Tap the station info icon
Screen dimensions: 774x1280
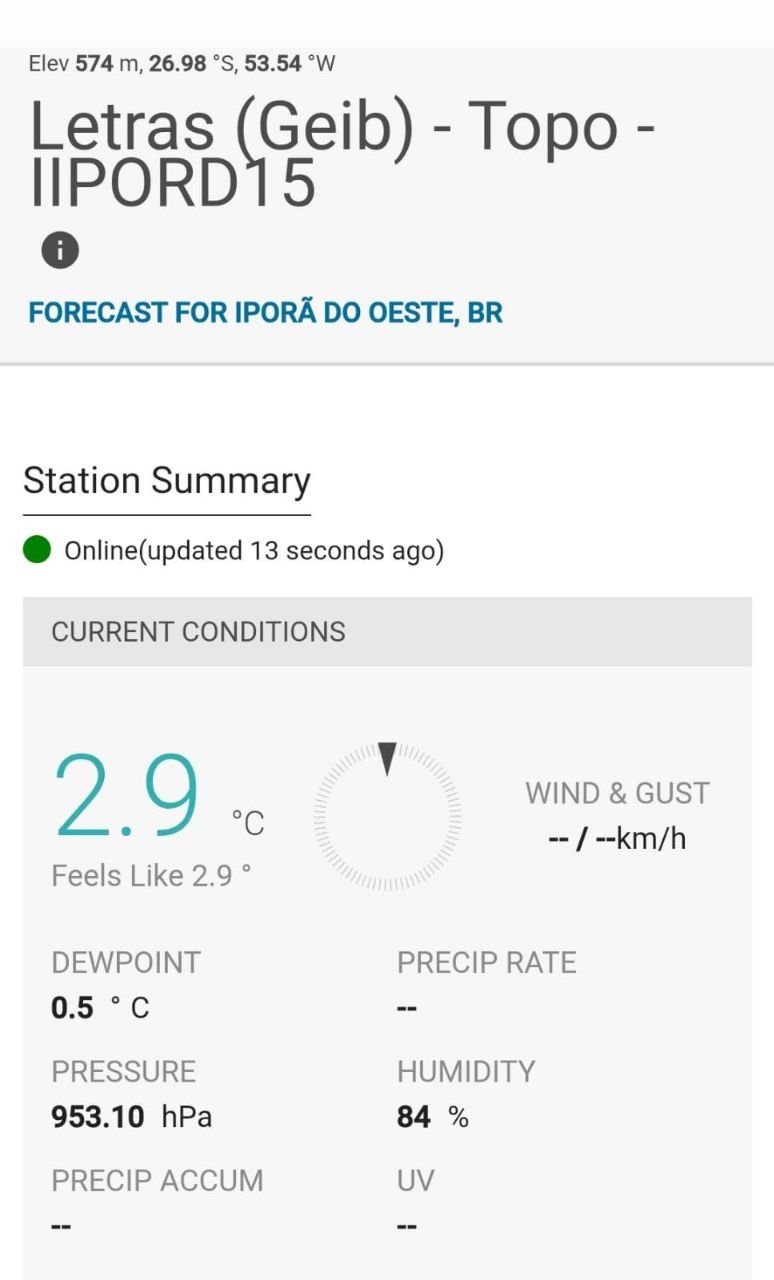[x=60, y=250]
